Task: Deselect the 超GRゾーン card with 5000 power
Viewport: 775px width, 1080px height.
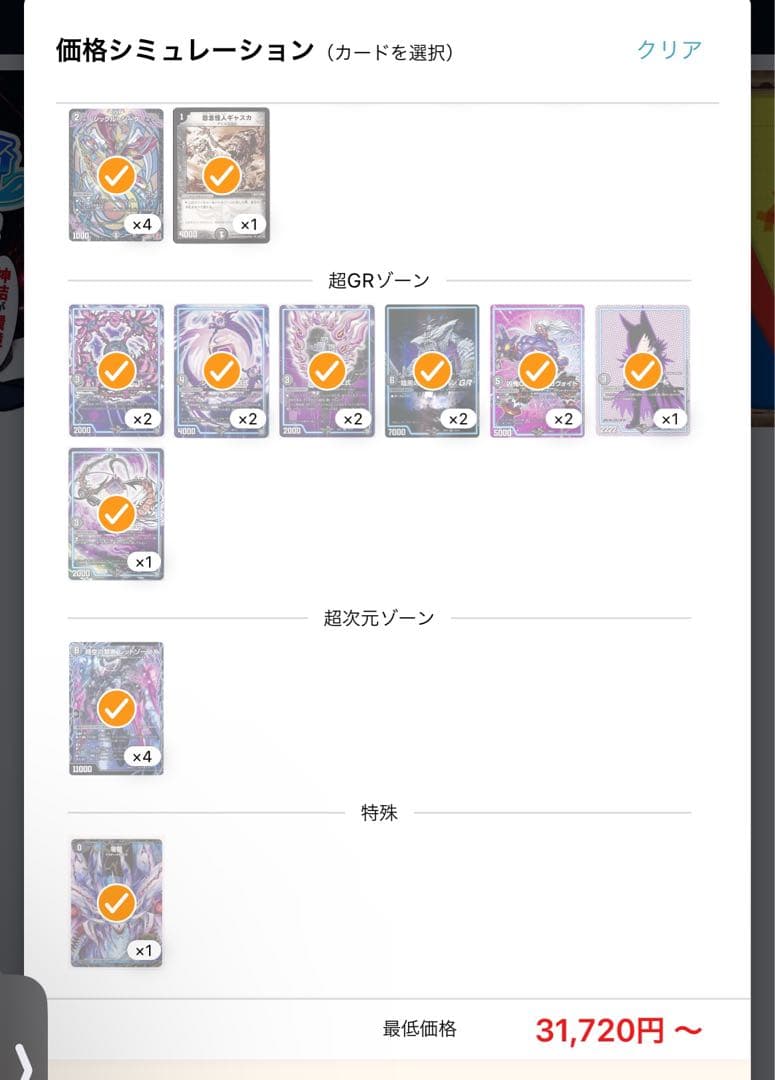Action: pyautogui.click(x=537, y=371)
